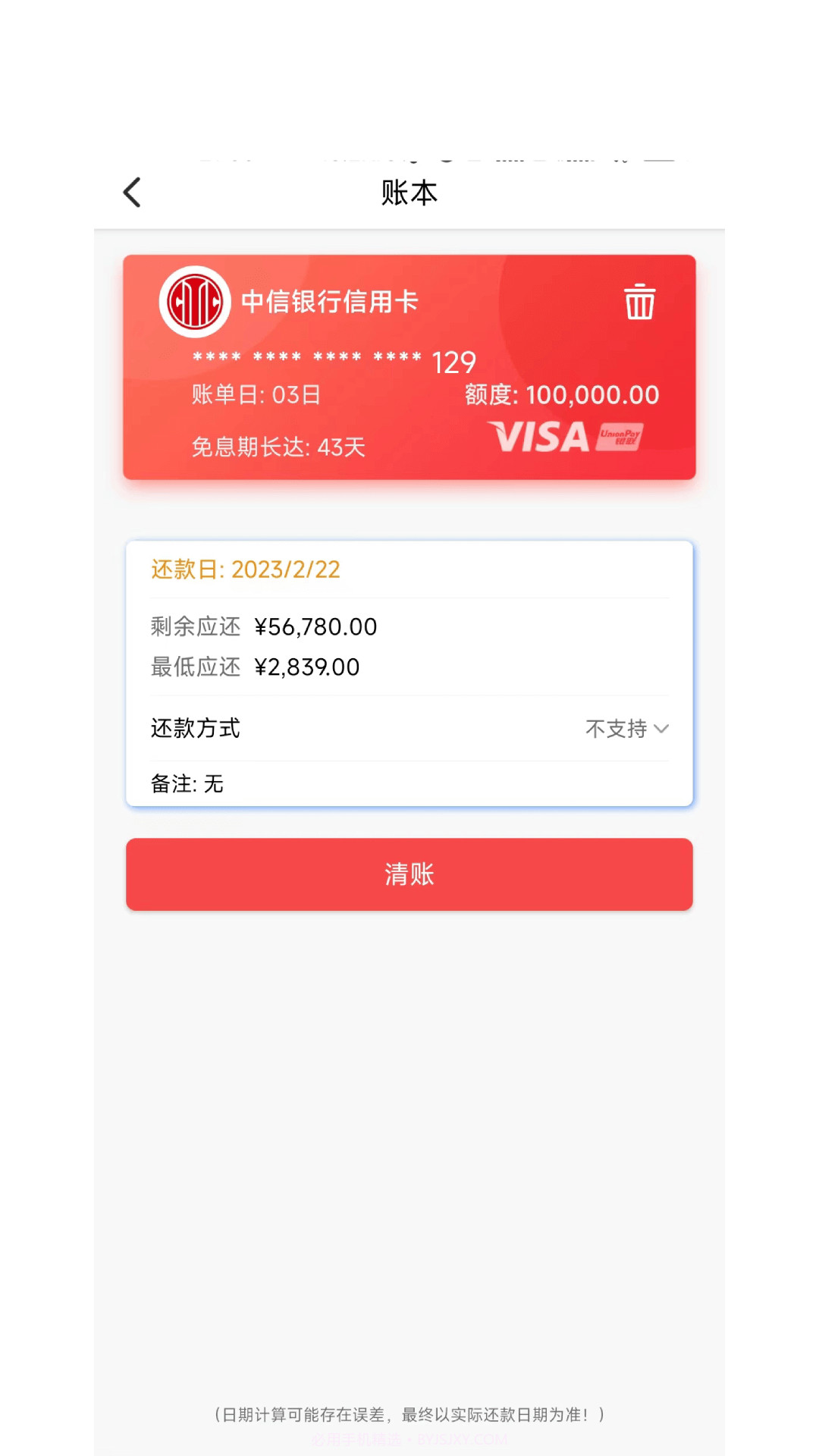Tap the chevron next to 不支持

(x=663, y=728)
